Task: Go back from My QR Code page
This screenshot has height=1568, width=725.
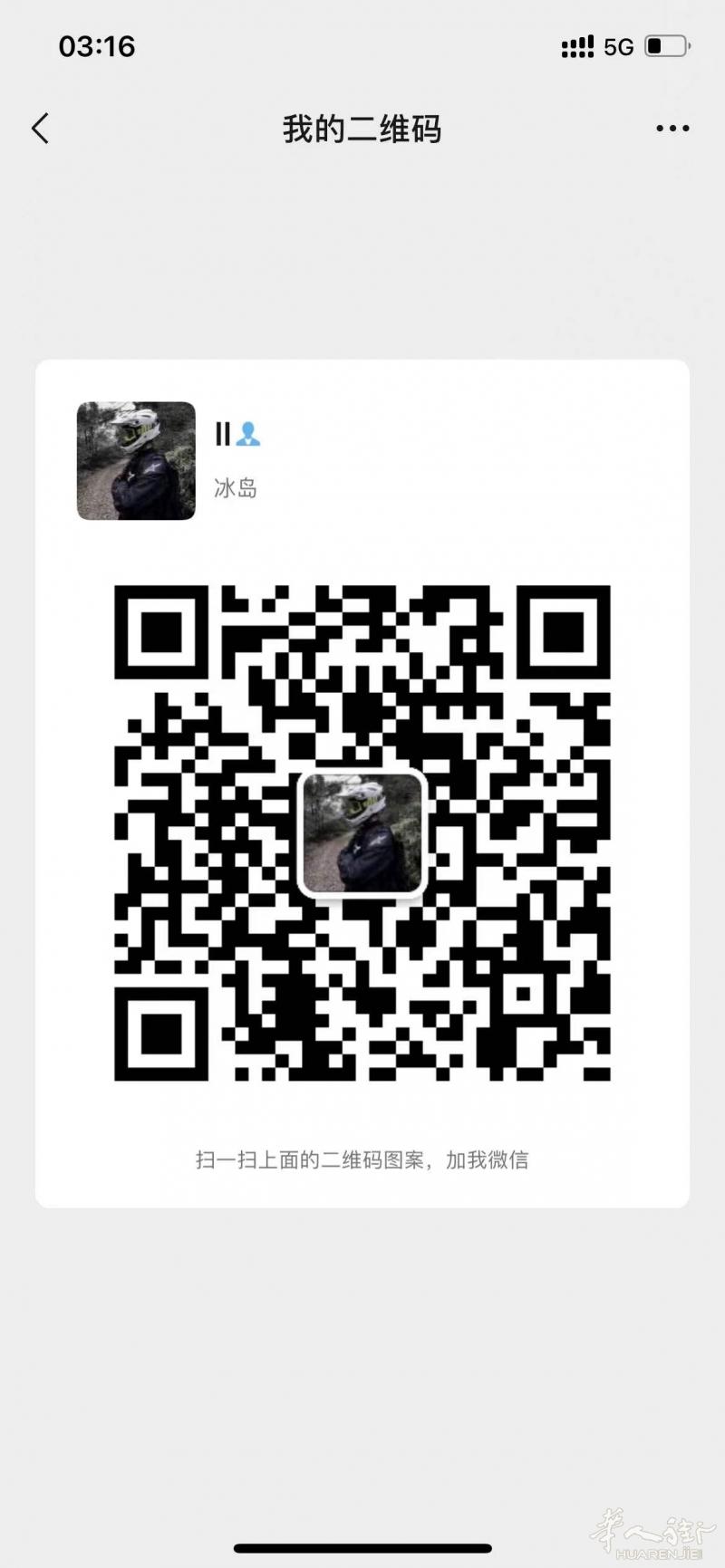Action: [40, 129]
